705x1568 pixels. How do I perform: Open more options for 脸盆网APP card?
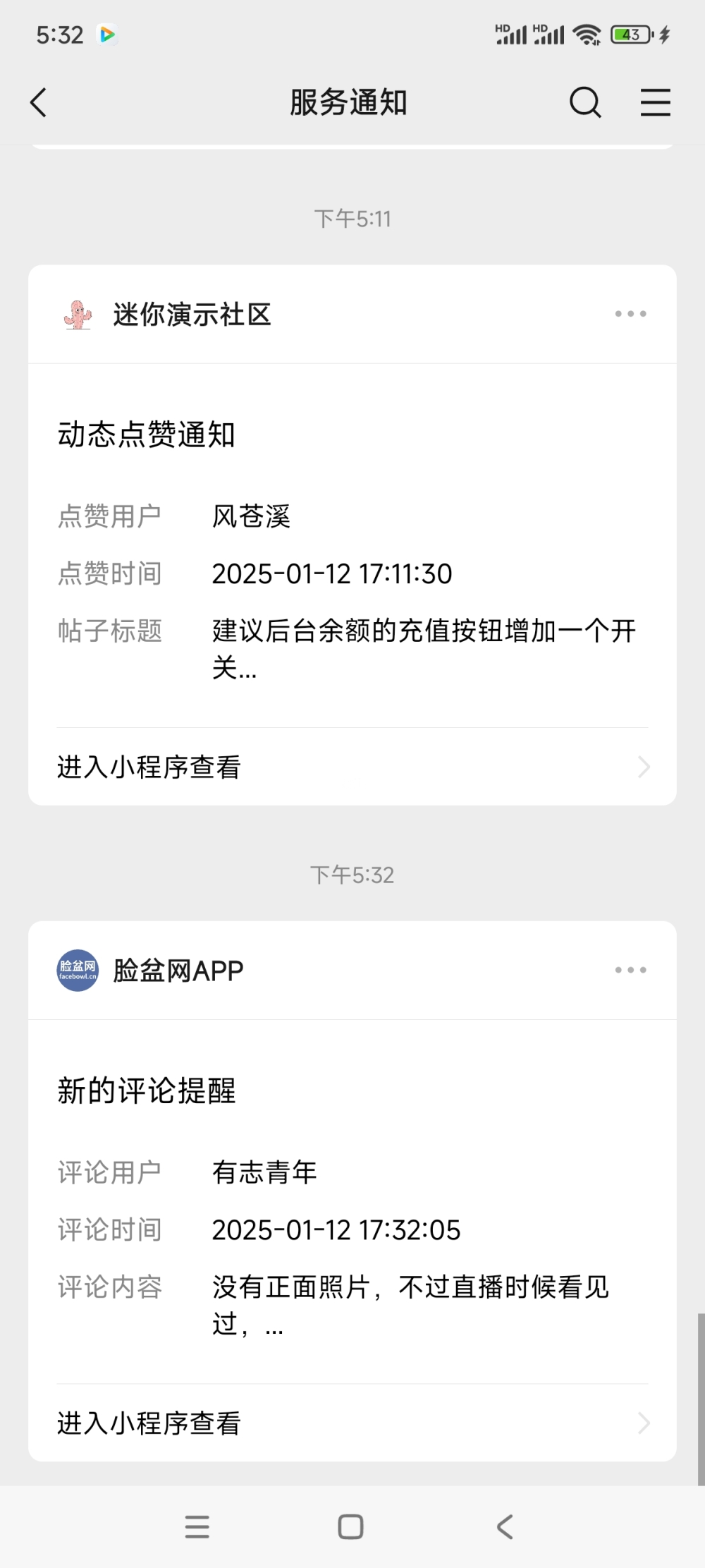[630, 970]
